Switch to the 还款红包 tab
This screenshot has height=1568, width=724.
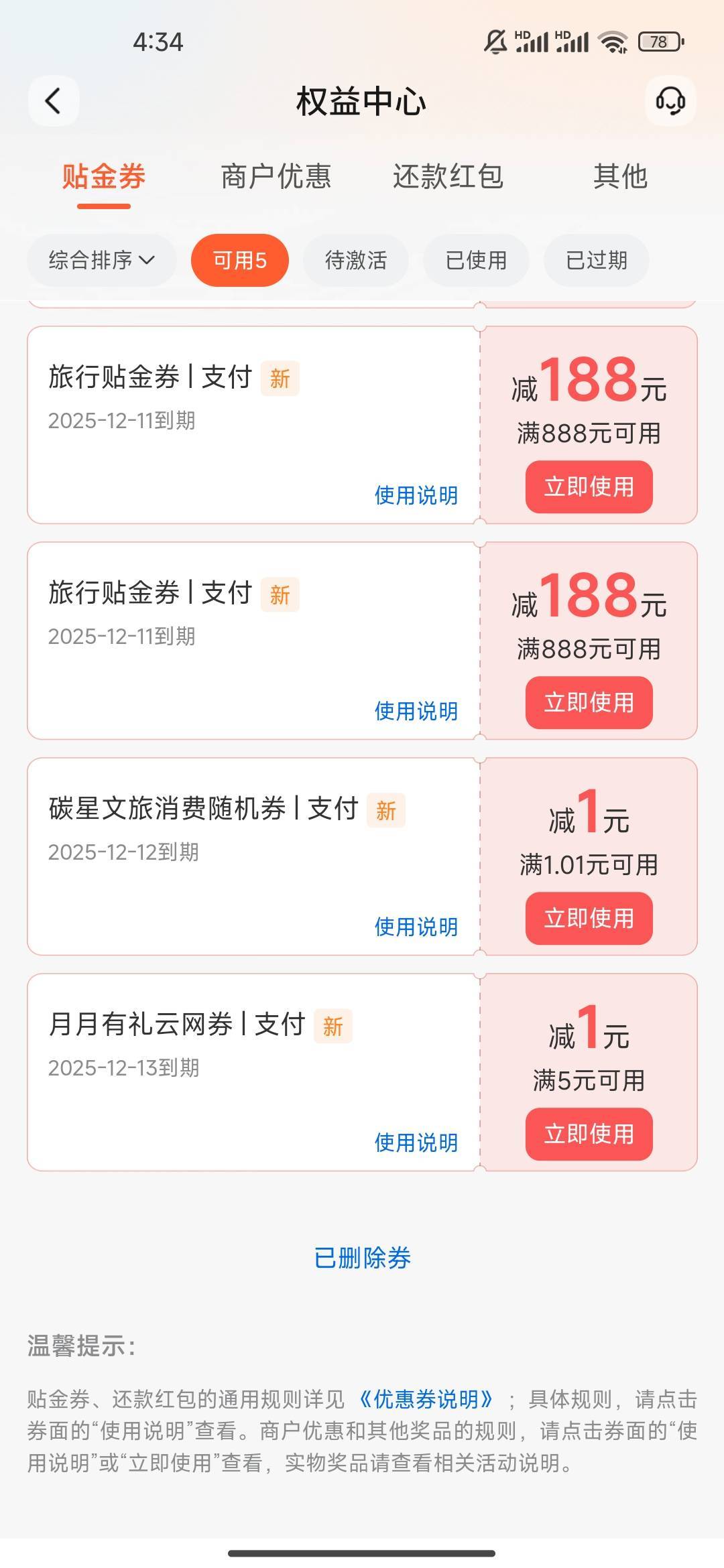448,177
